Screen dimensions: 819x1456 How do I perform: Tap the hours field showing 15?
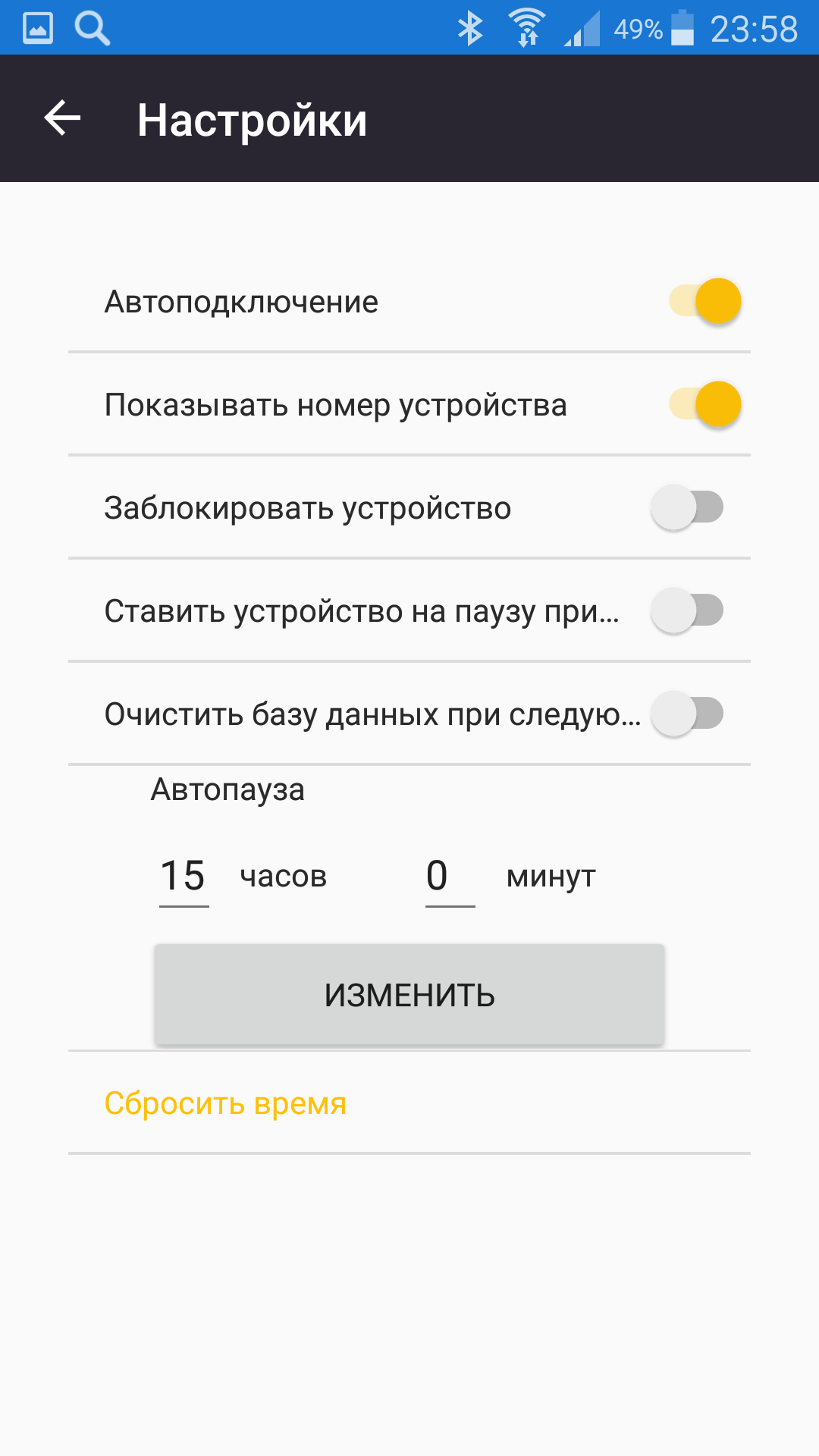(x=184, y=877)
